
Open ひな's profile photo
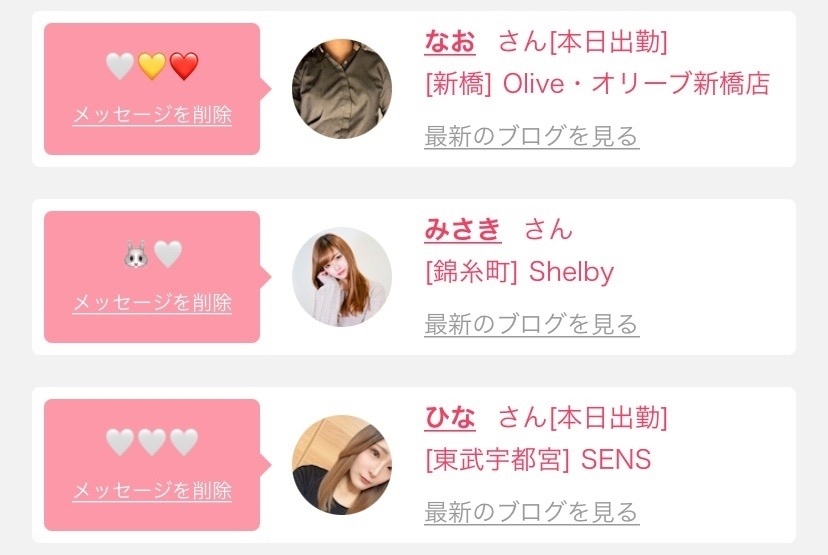coord(341,465)
